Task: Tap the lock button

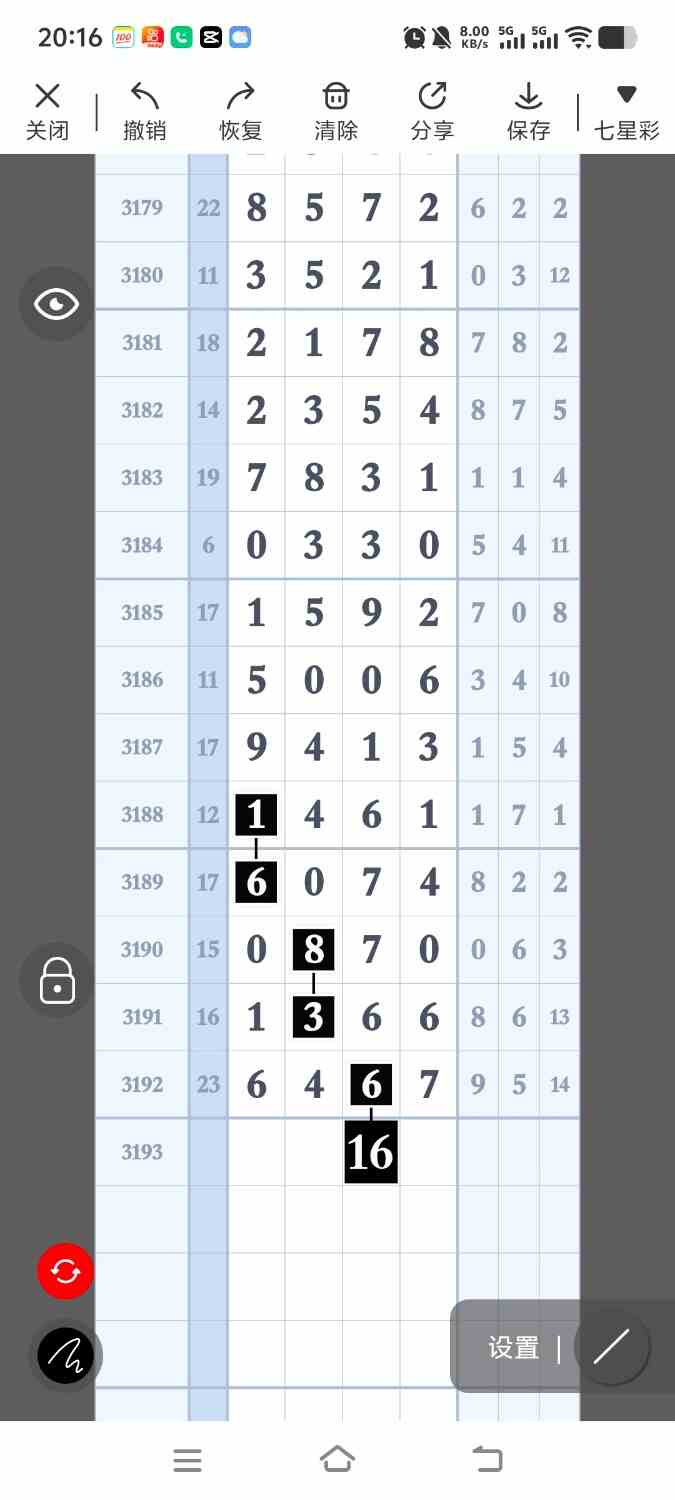Action: (56, 981)
